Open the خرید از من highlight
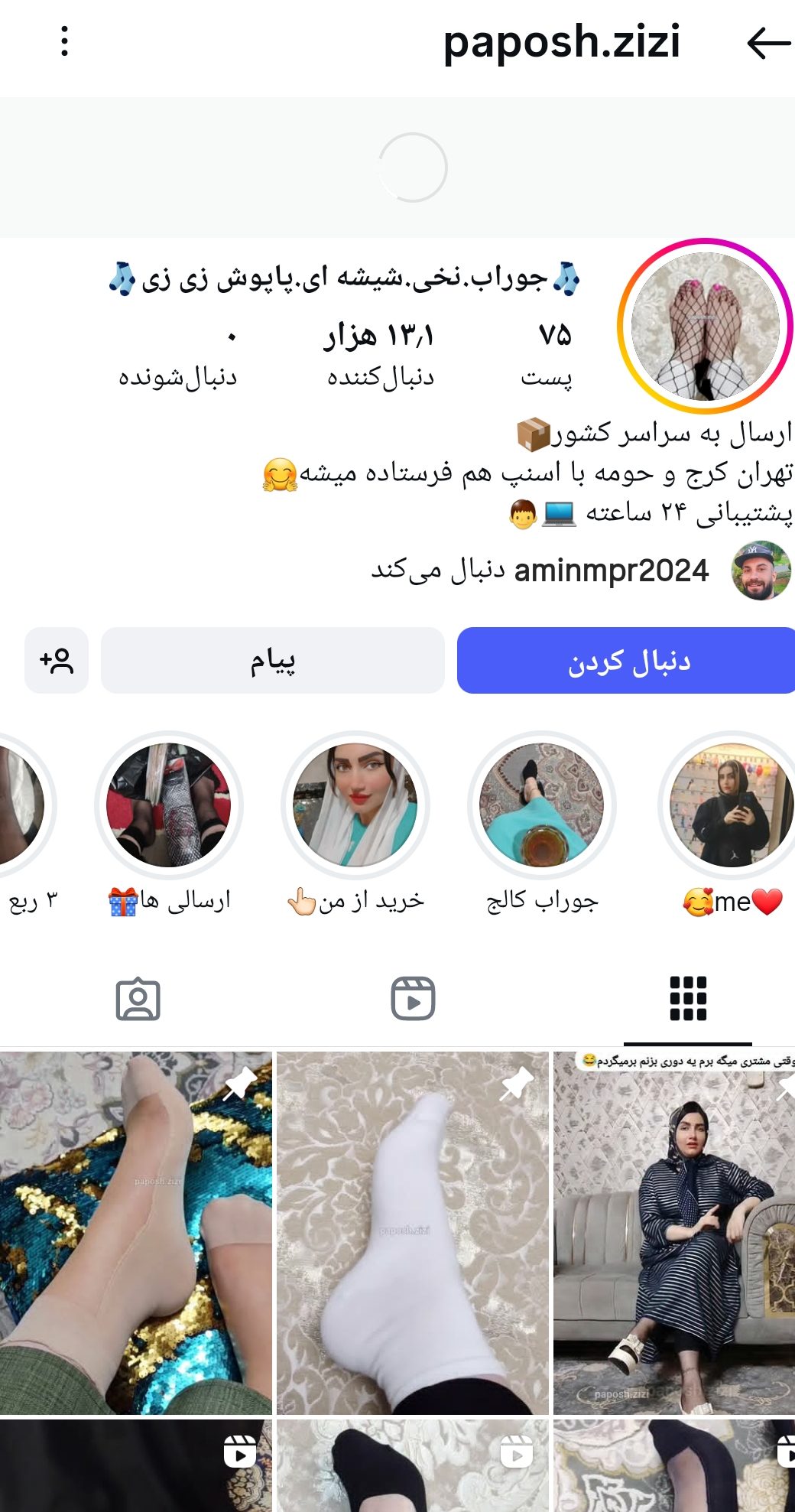This screenshot has height=1512, width=795. 355,805
